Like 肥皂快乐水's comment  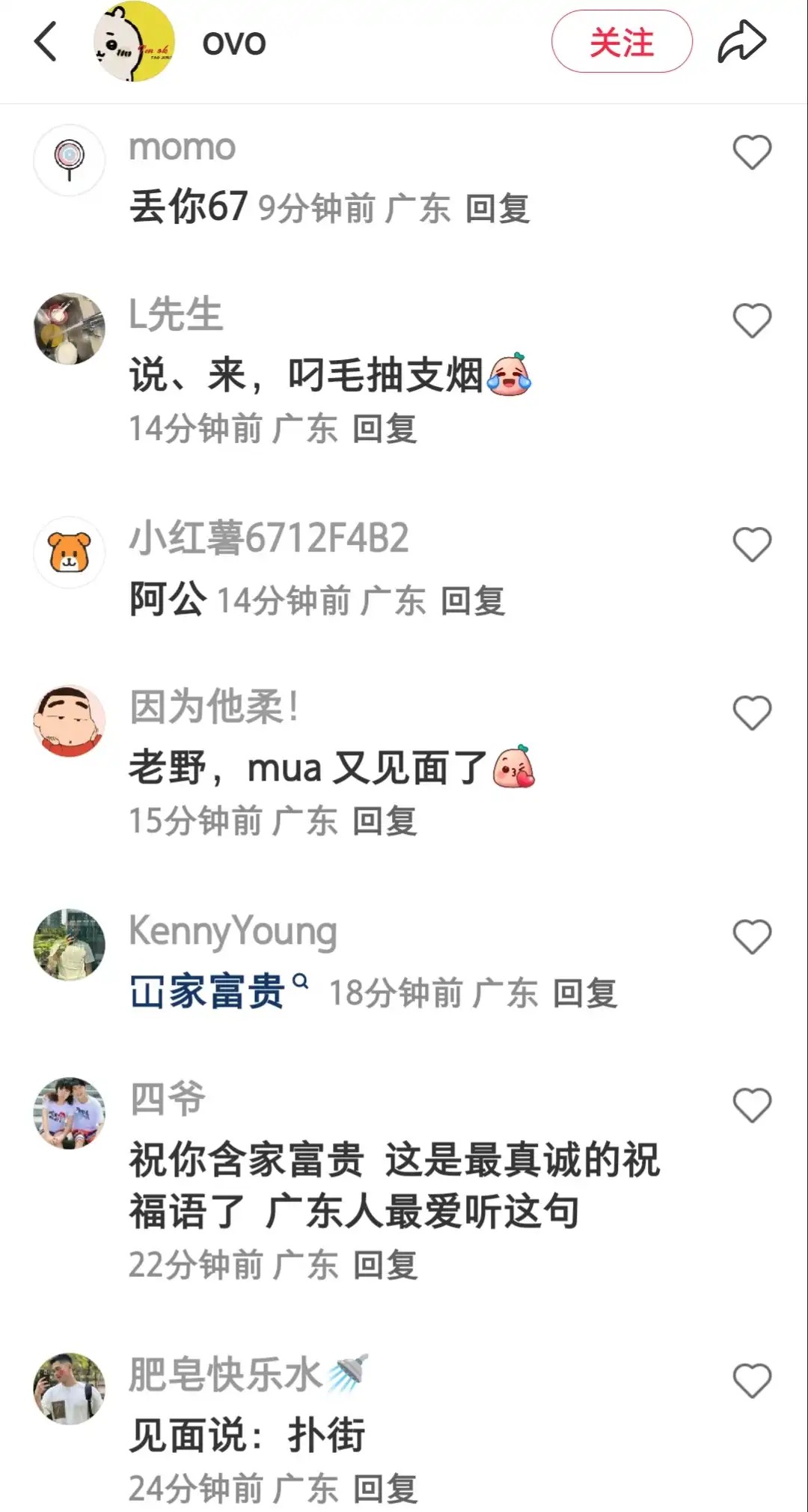[x=751, y=1381]
